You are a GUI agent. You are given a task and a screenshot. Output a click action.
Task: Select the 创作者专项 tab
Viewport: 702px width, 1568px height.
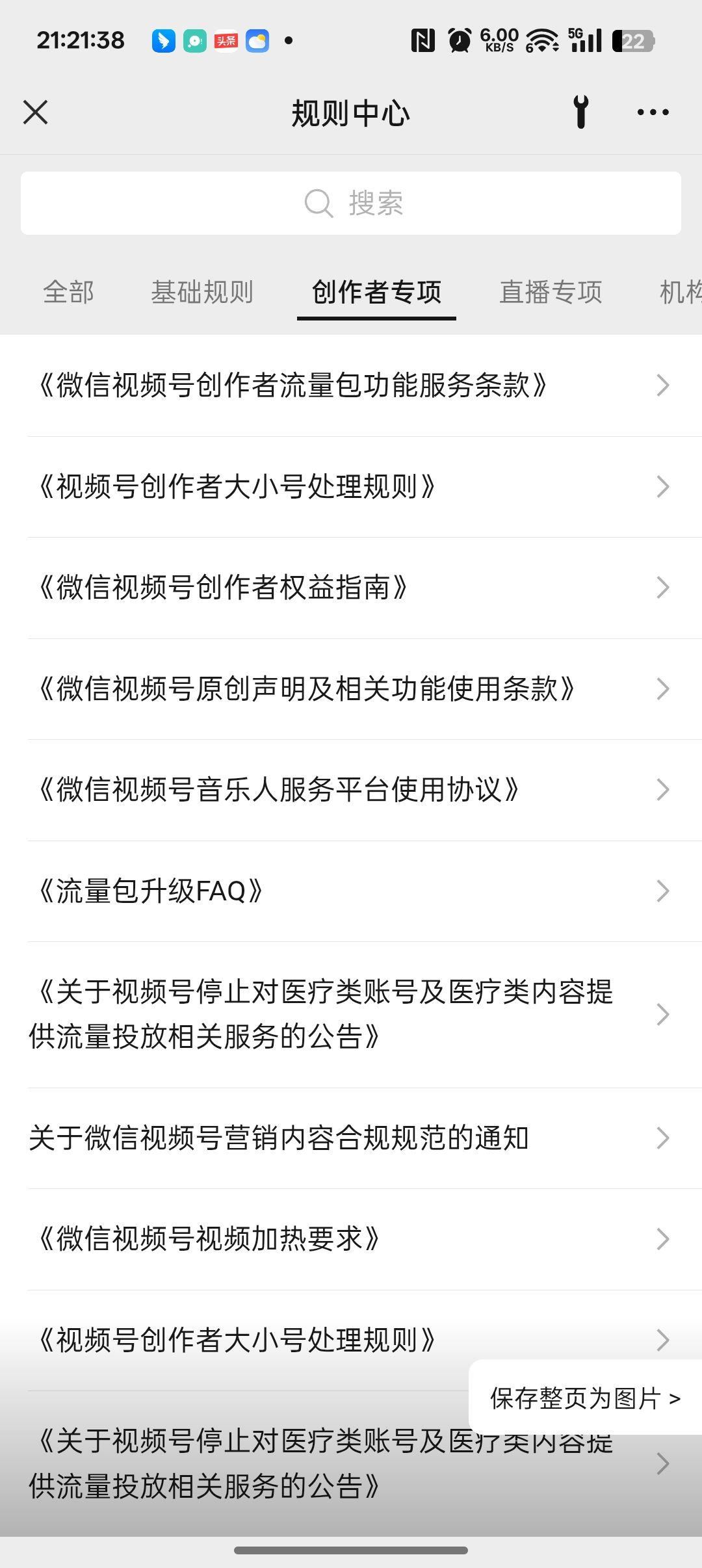[376, 292]
